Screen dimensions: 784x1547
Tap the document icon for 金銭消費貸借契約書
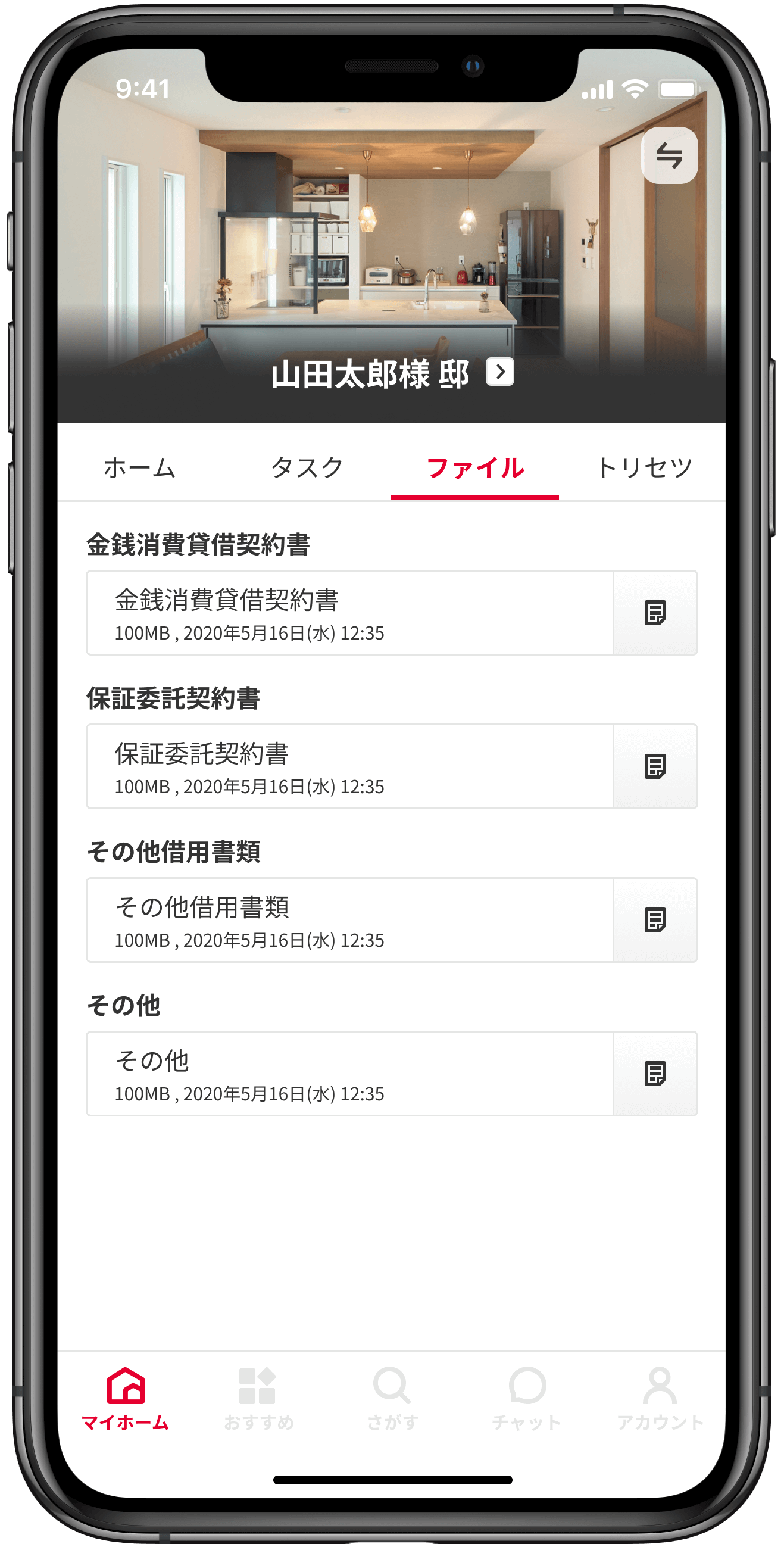tap(655, 613)
